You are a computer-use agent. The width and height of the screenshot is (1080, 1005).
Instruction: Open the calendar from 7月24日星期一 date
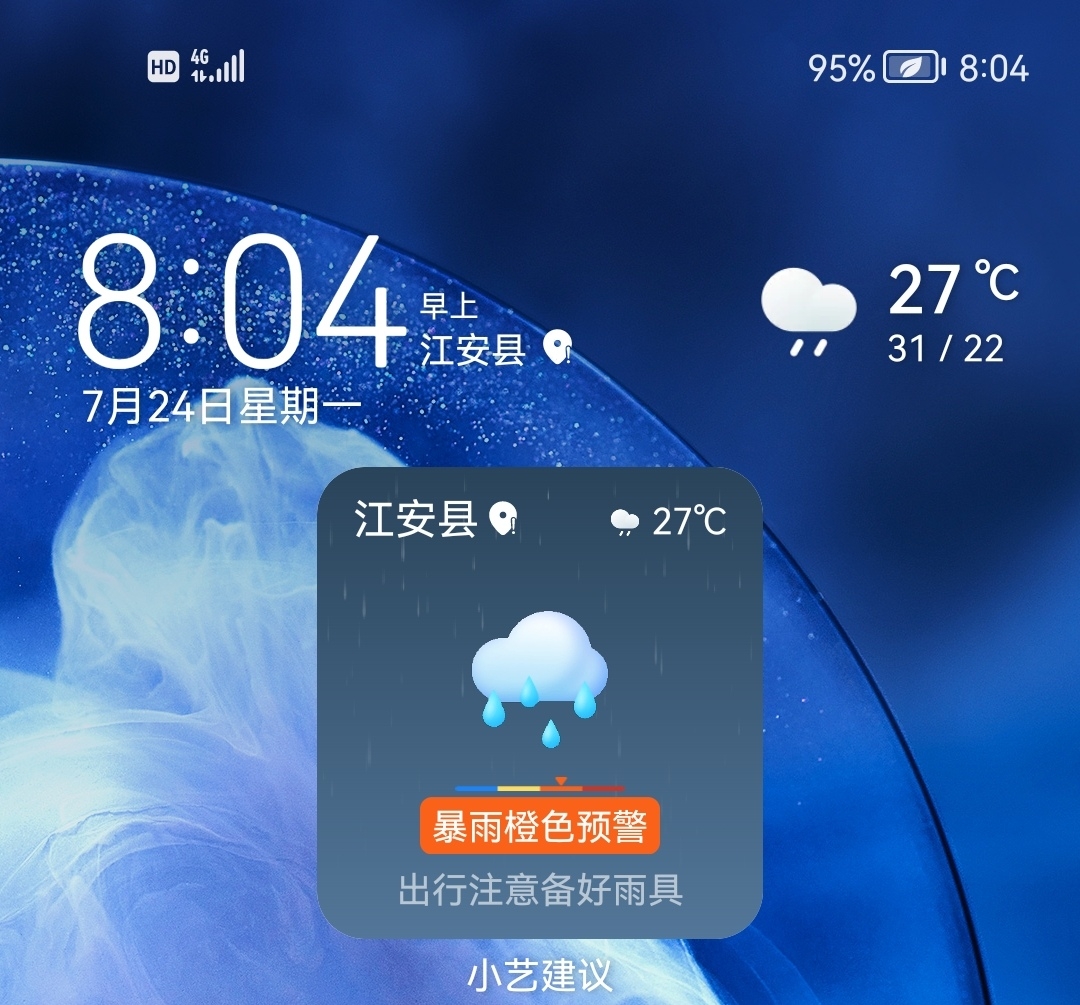(x=222, y=407)
